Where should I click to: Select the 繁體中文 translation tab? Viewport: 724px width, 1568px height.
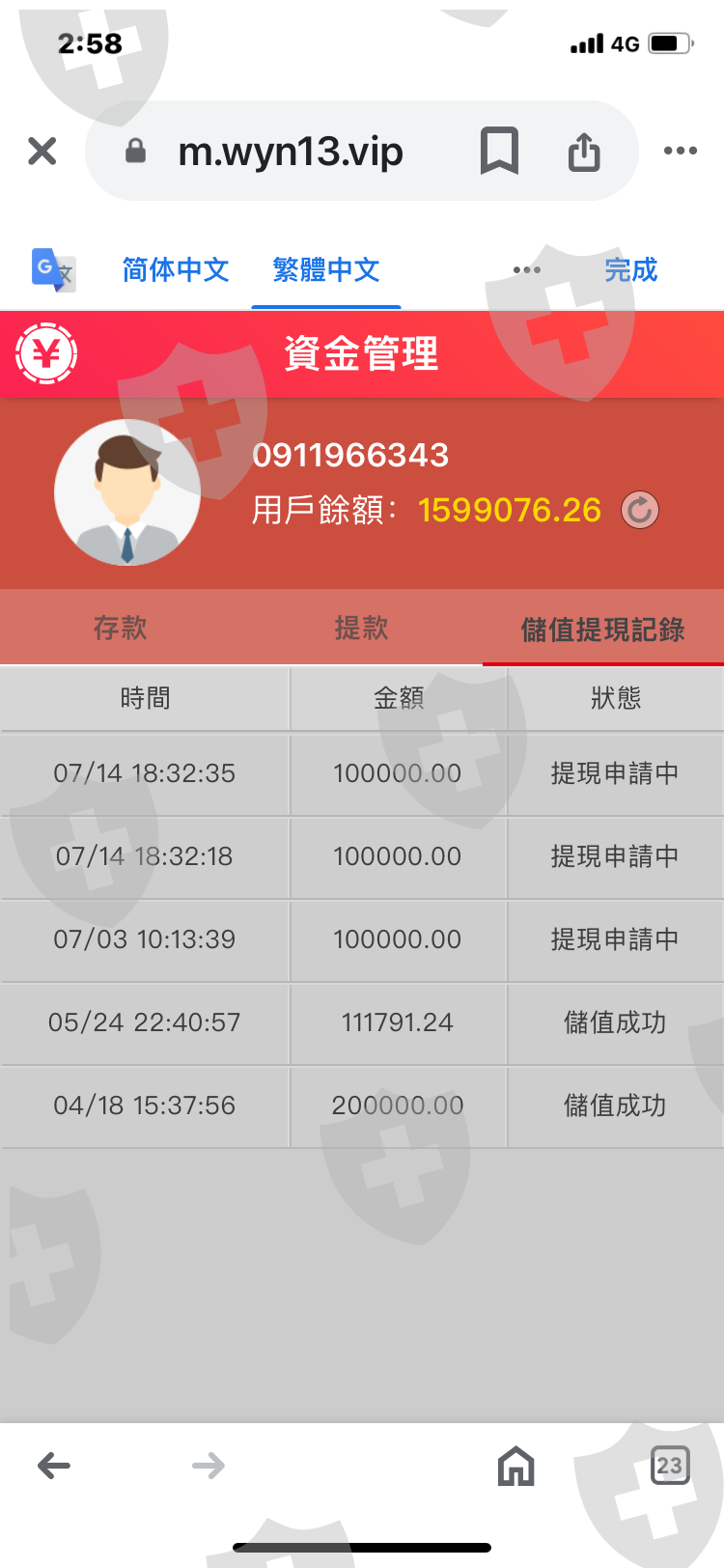coord(326,270)
